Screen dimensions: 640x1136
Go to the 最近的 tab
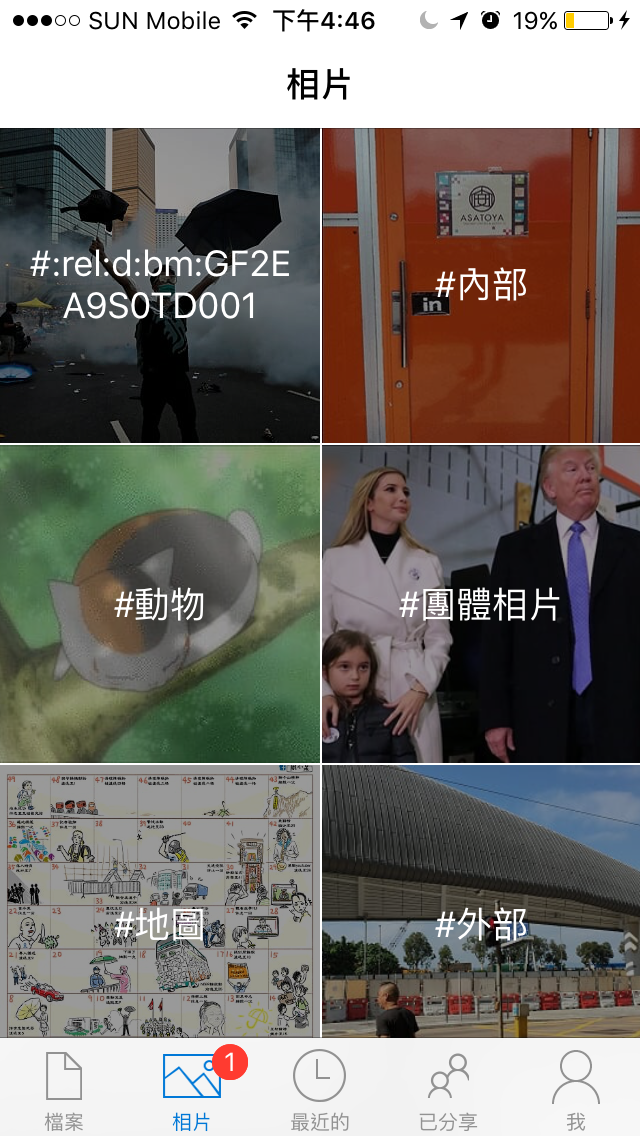(319, 1090)
